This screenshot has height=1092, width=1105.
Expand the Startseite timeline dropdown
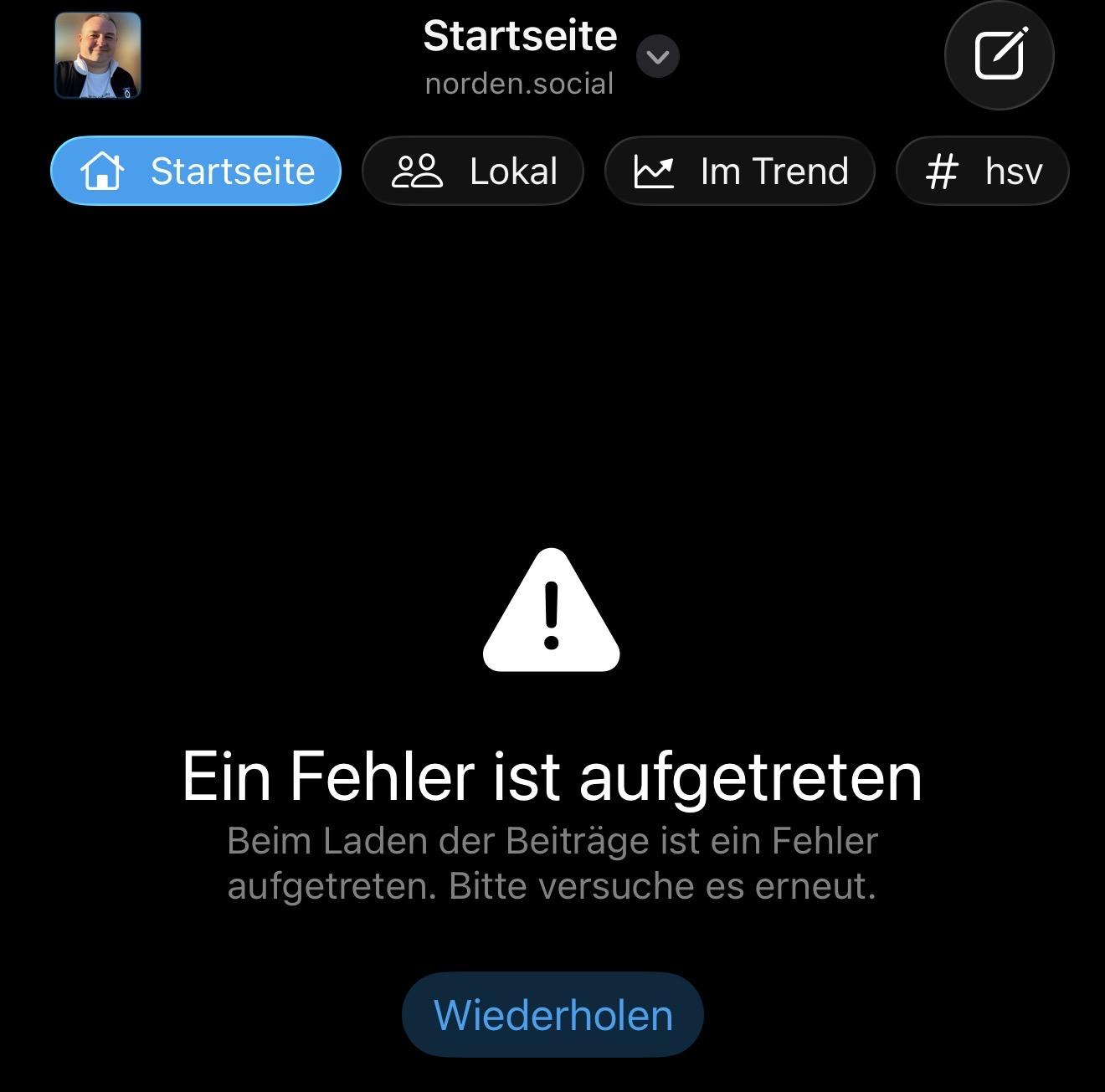pyautogui.click(x=658, y=57)
